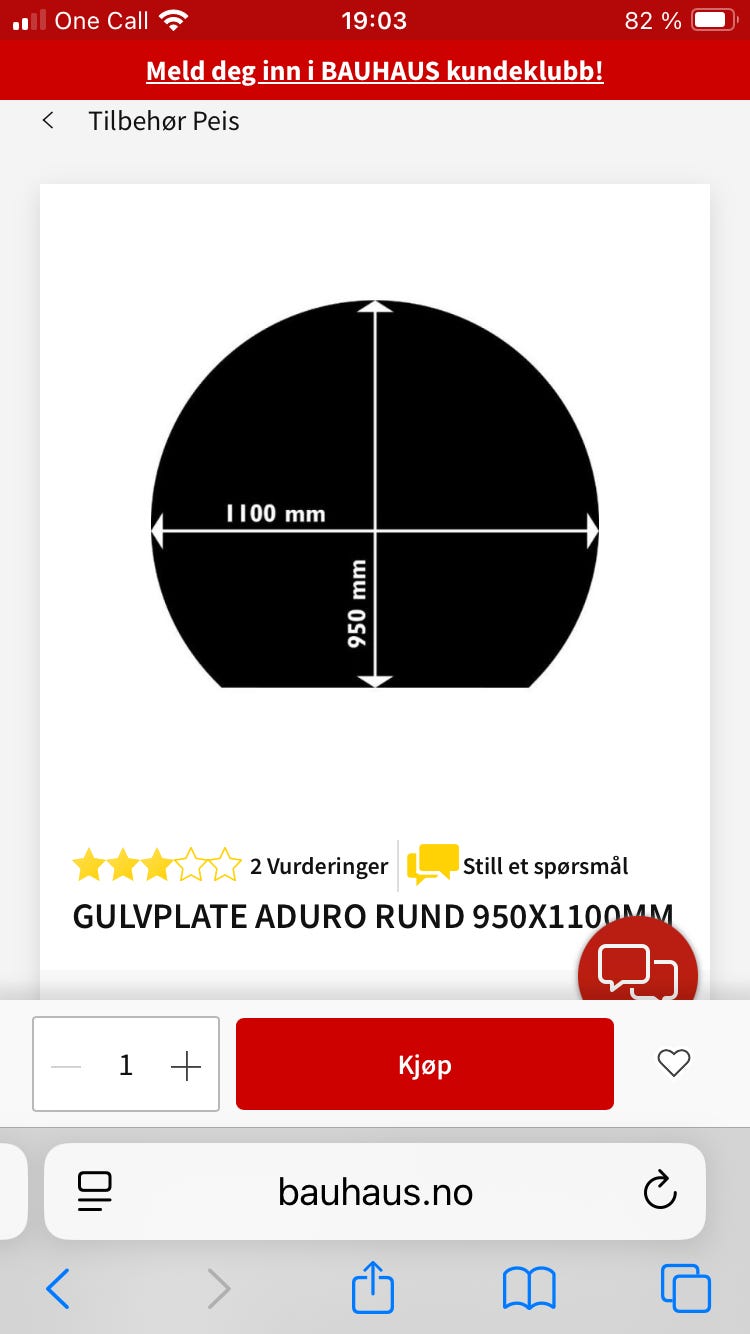Screen dimensions: 750x1334
Task: Show all open Safari tabs
Action: pos(685,1288)
